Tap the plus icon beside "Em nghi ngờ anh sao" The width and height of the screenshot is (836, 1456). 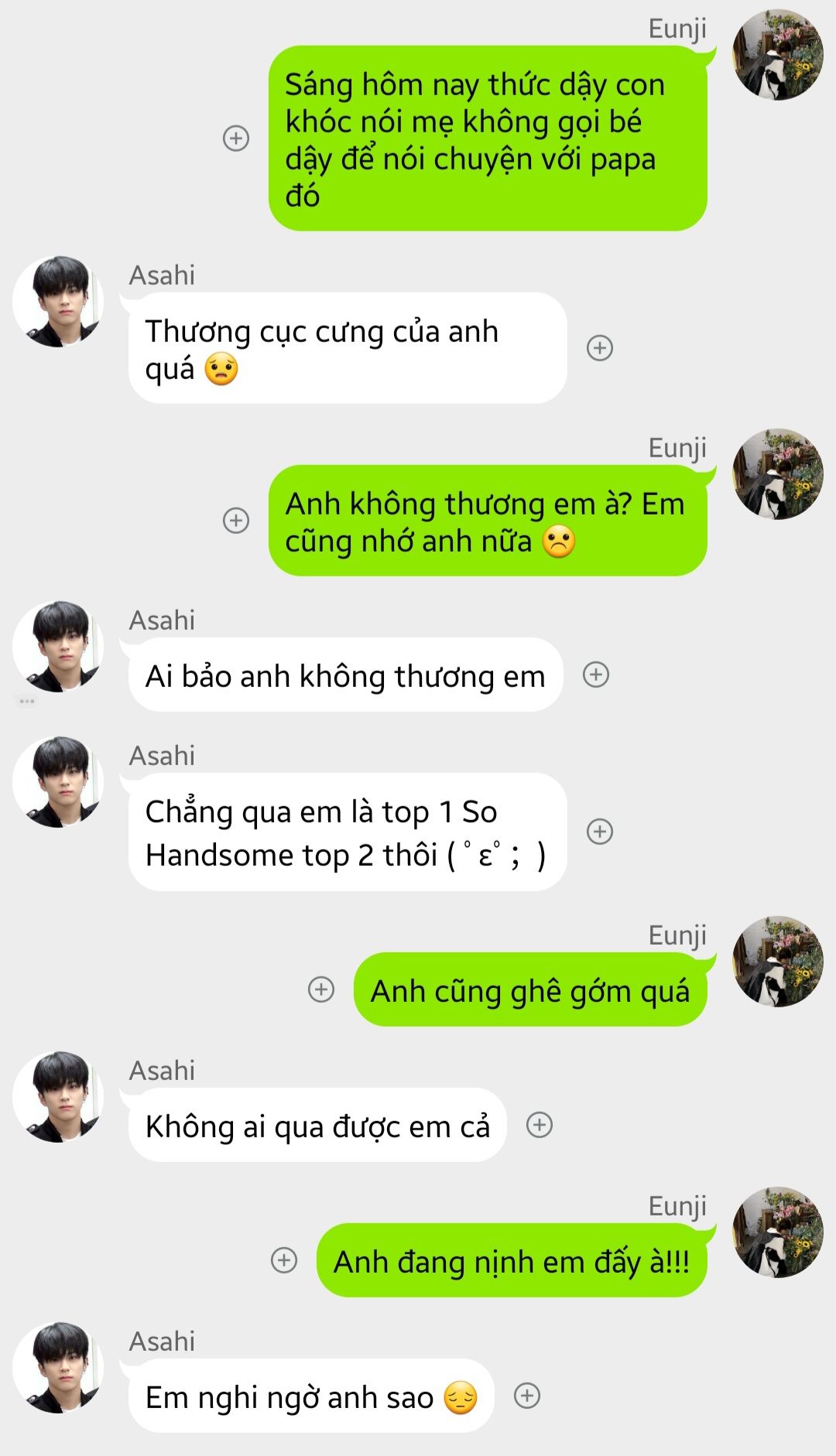527,1396
